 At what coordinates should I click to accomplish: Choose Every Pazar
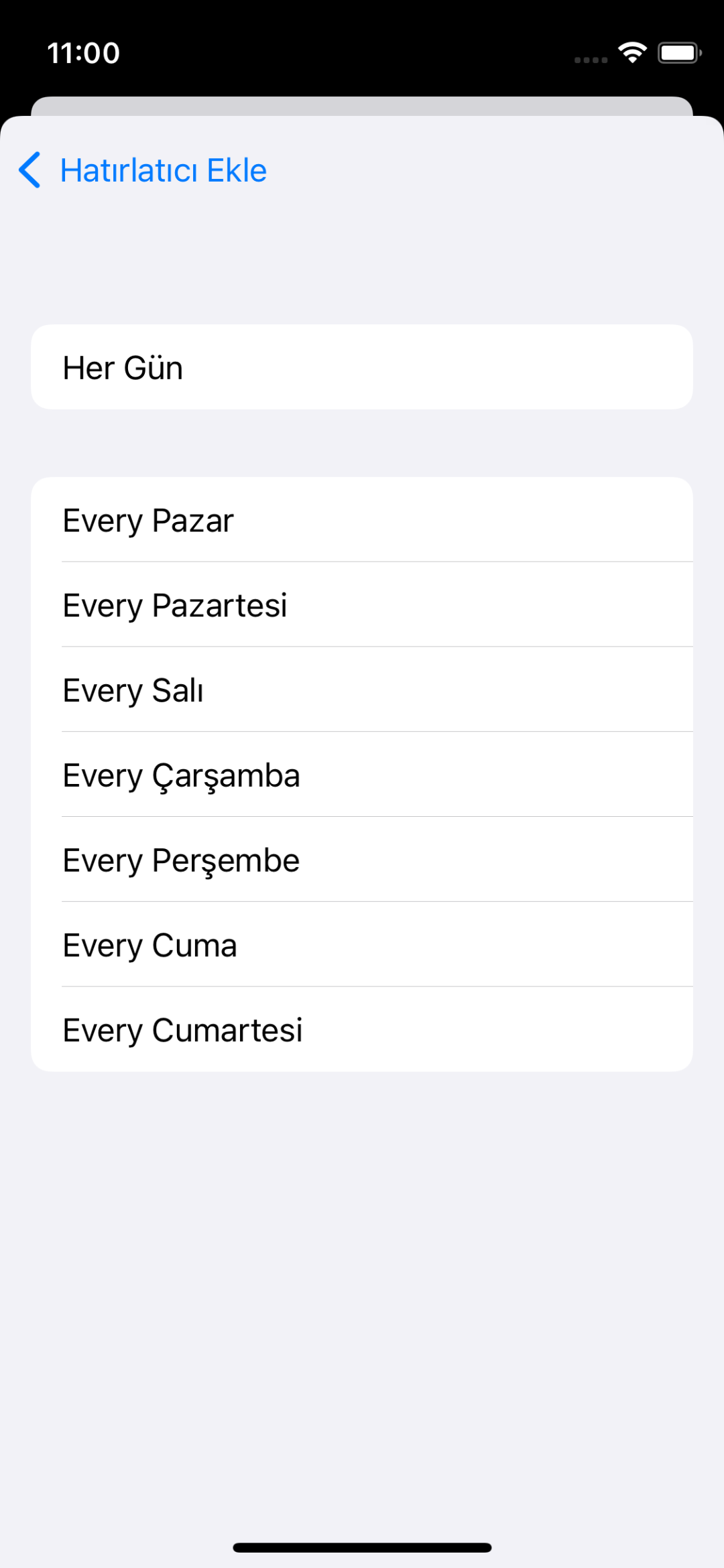tap(362, 520)
